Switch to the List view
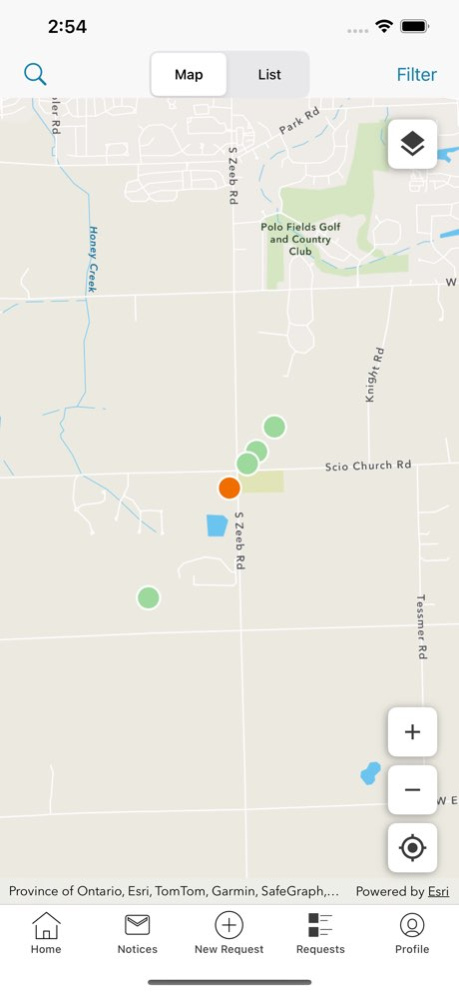The image size is (459, 994). pos(269,74)
